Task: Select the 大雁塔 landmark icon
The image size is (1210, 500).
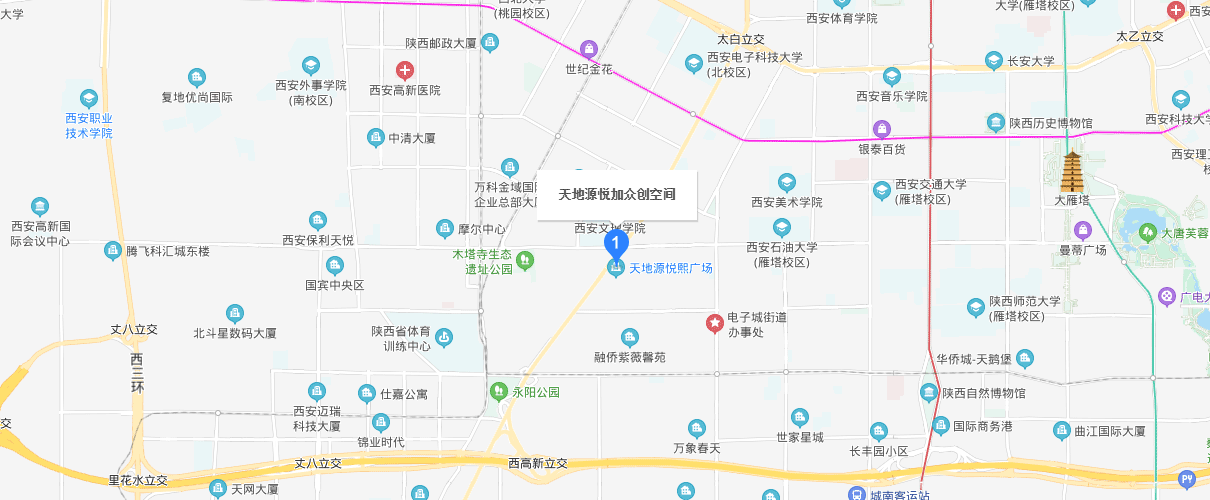Action: pyautogui.click(x=1073, y=171)
